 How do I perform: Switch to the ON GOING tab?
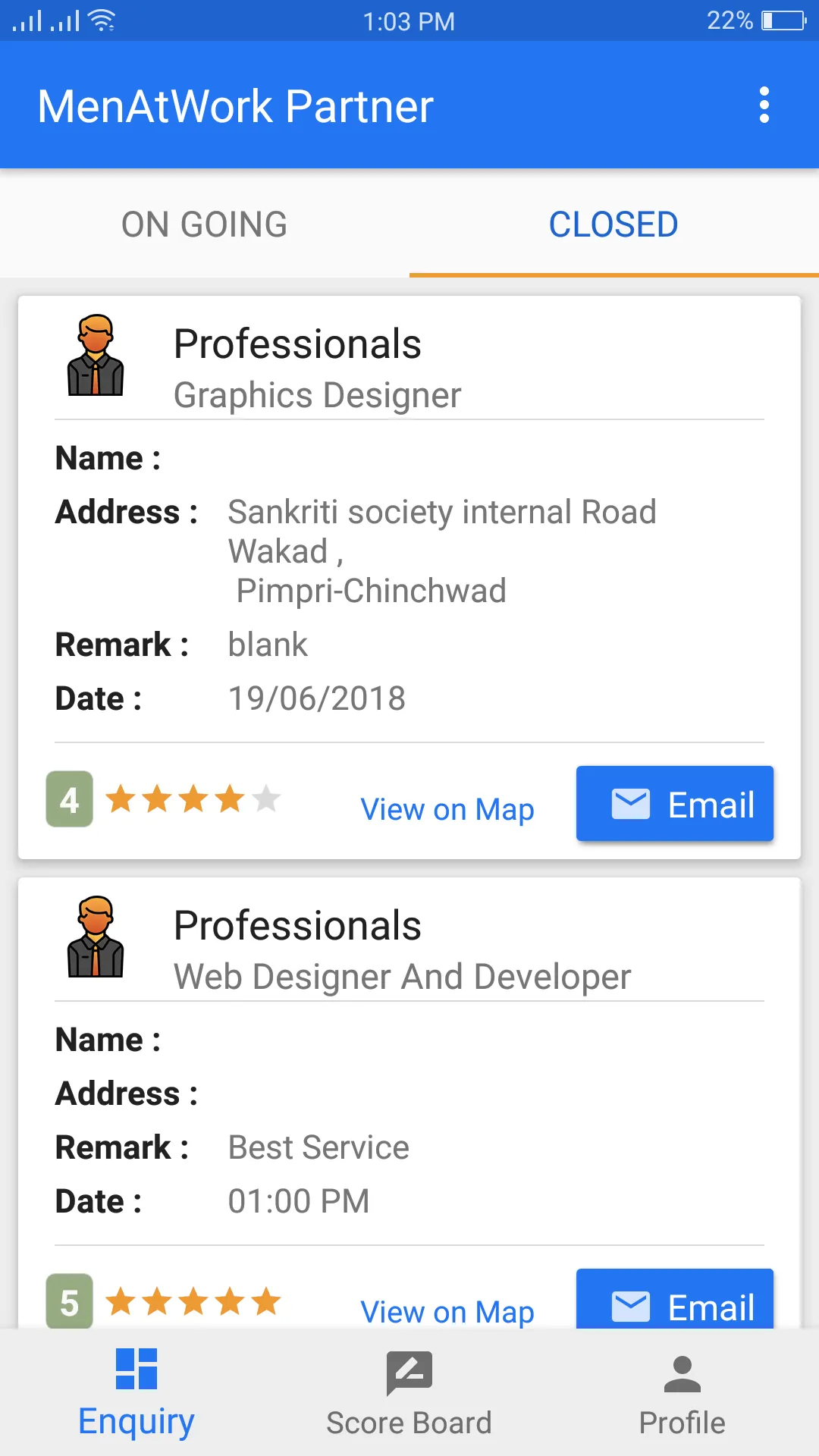(x=205, y=224)
